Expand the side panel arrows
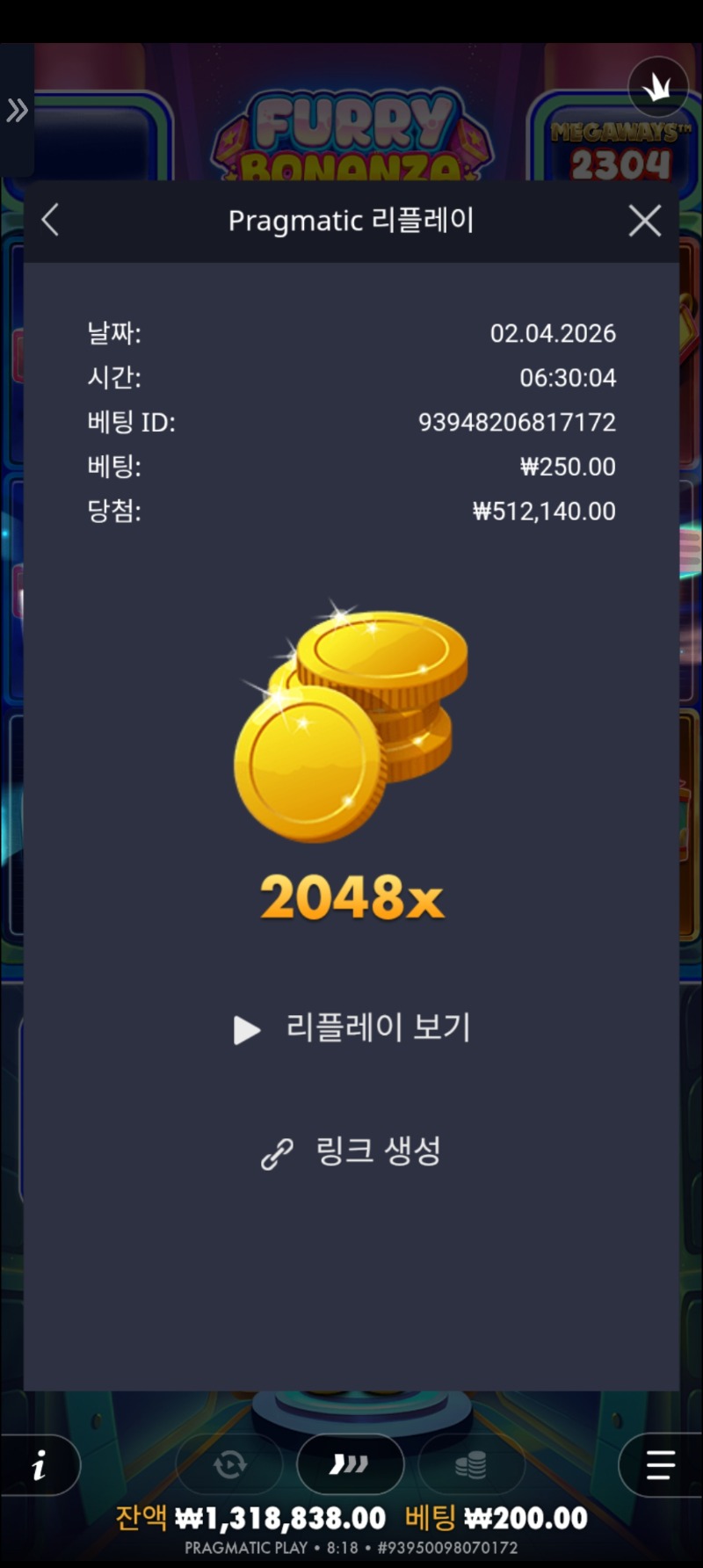Image resolution: width=703 pixels, height=1568 pixels. click(17, 111)
